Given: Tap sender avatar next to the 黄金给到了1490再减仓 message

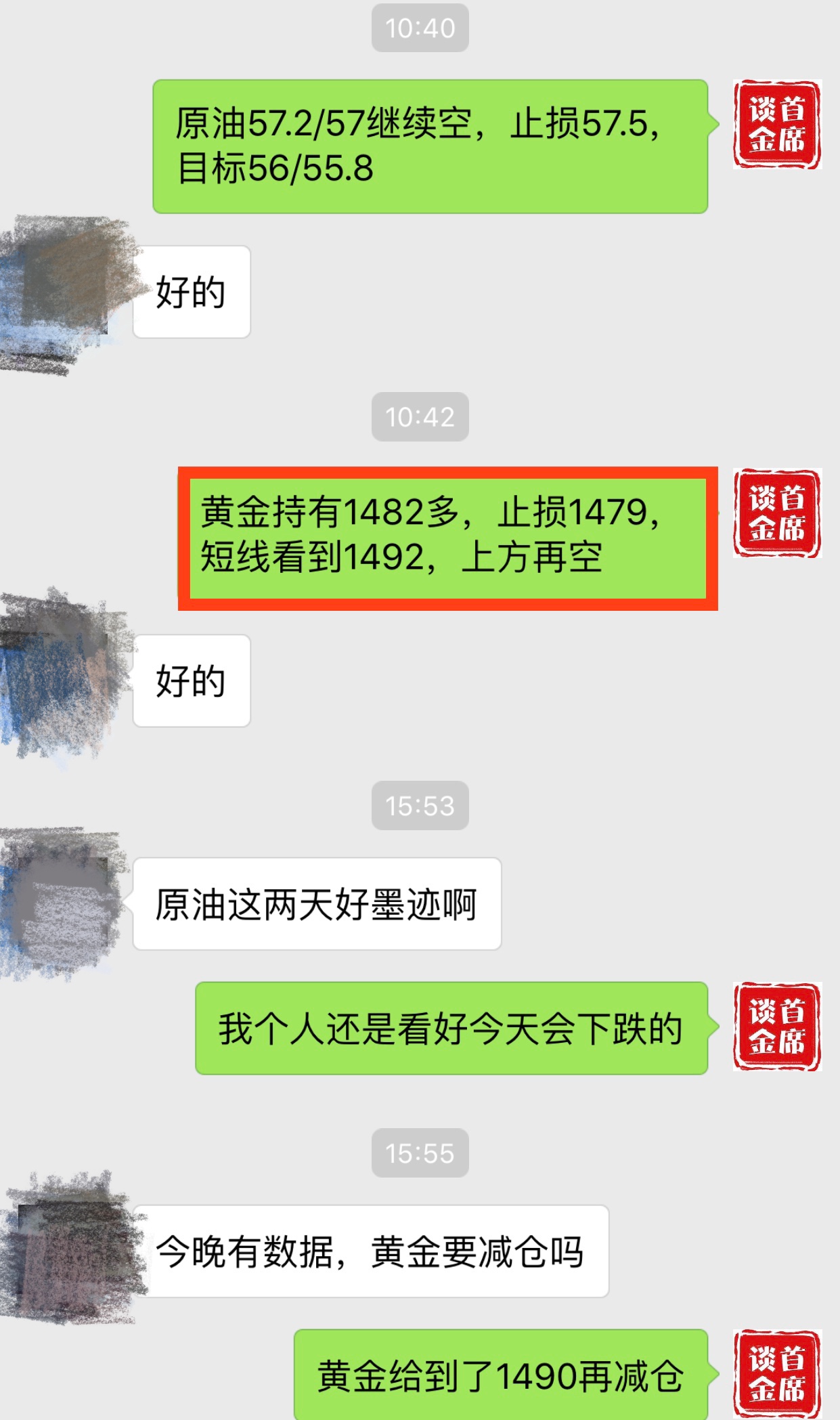Looking at the screenshot, I should (776, 1373).
